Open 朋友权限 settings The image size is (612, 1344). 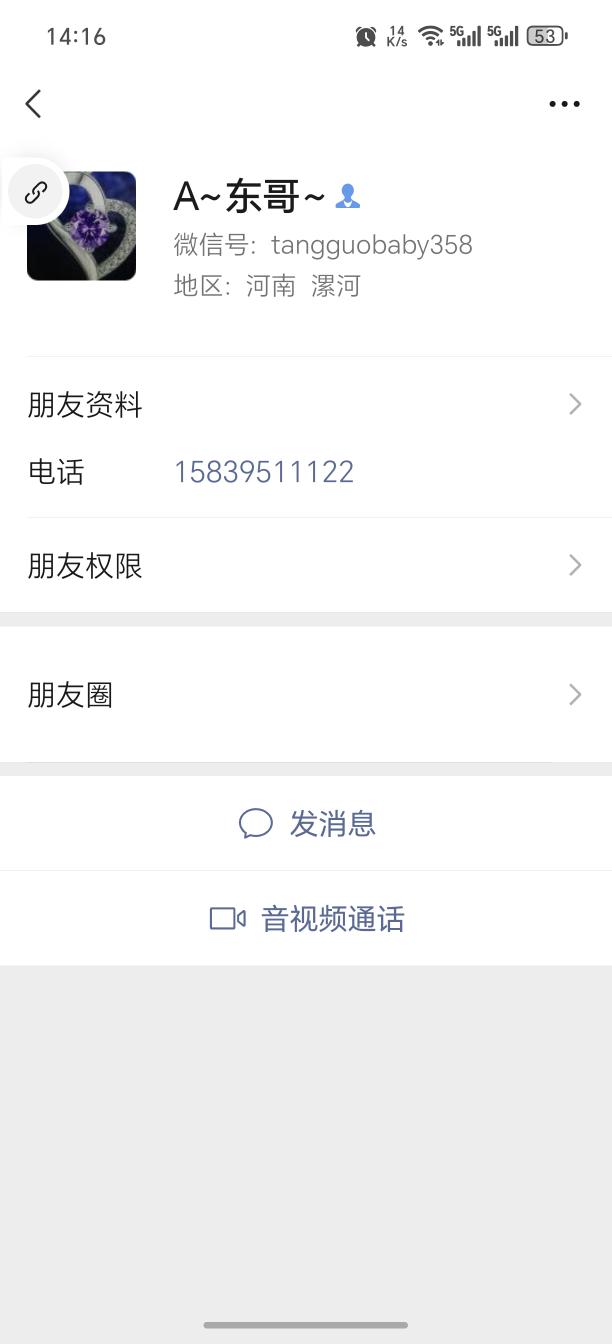306,566
